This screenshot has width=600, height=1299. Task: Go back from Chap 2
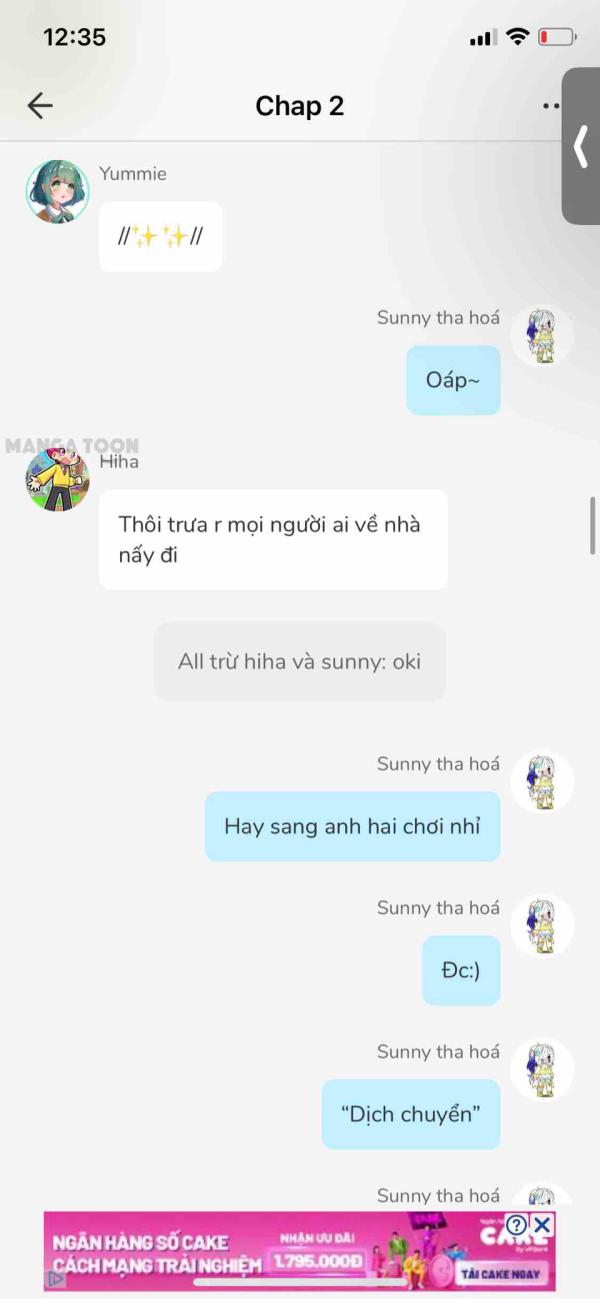pos(40,106)
